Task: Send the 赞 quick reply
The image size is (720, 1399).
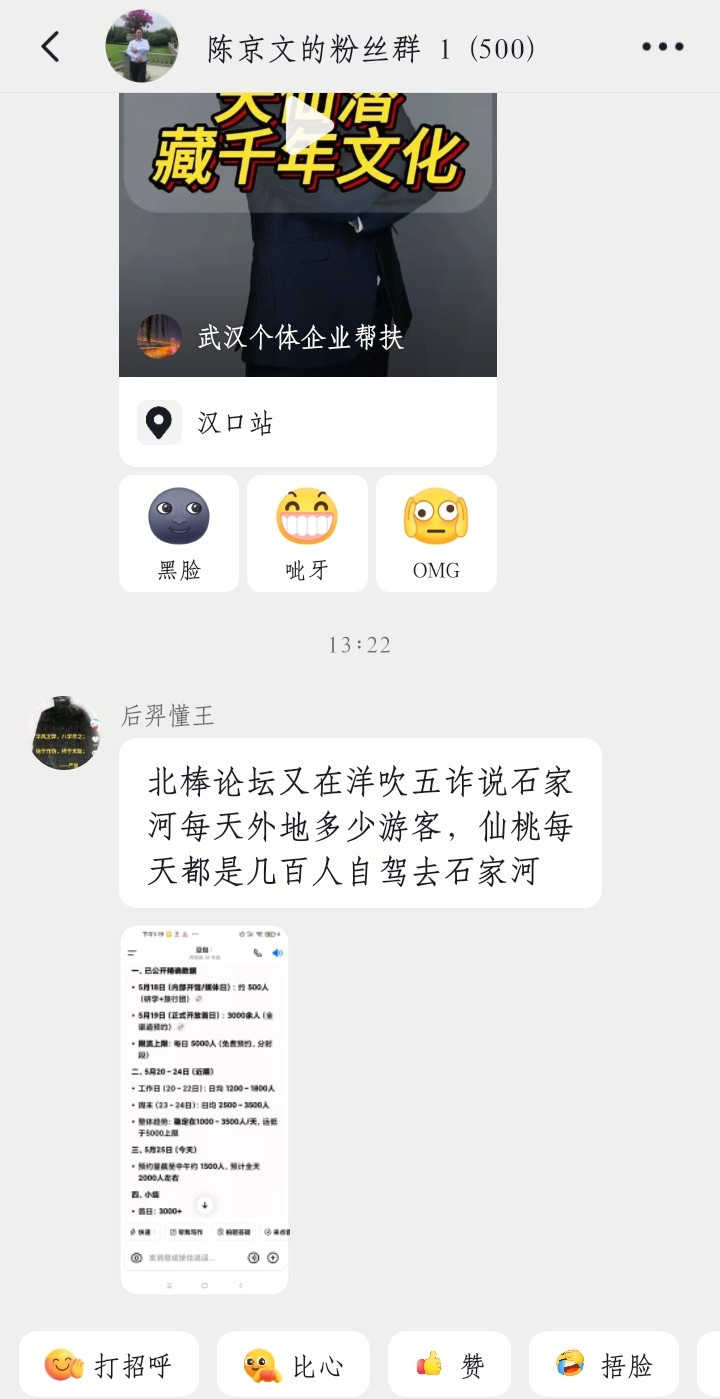Action: tap(449, 1365)
